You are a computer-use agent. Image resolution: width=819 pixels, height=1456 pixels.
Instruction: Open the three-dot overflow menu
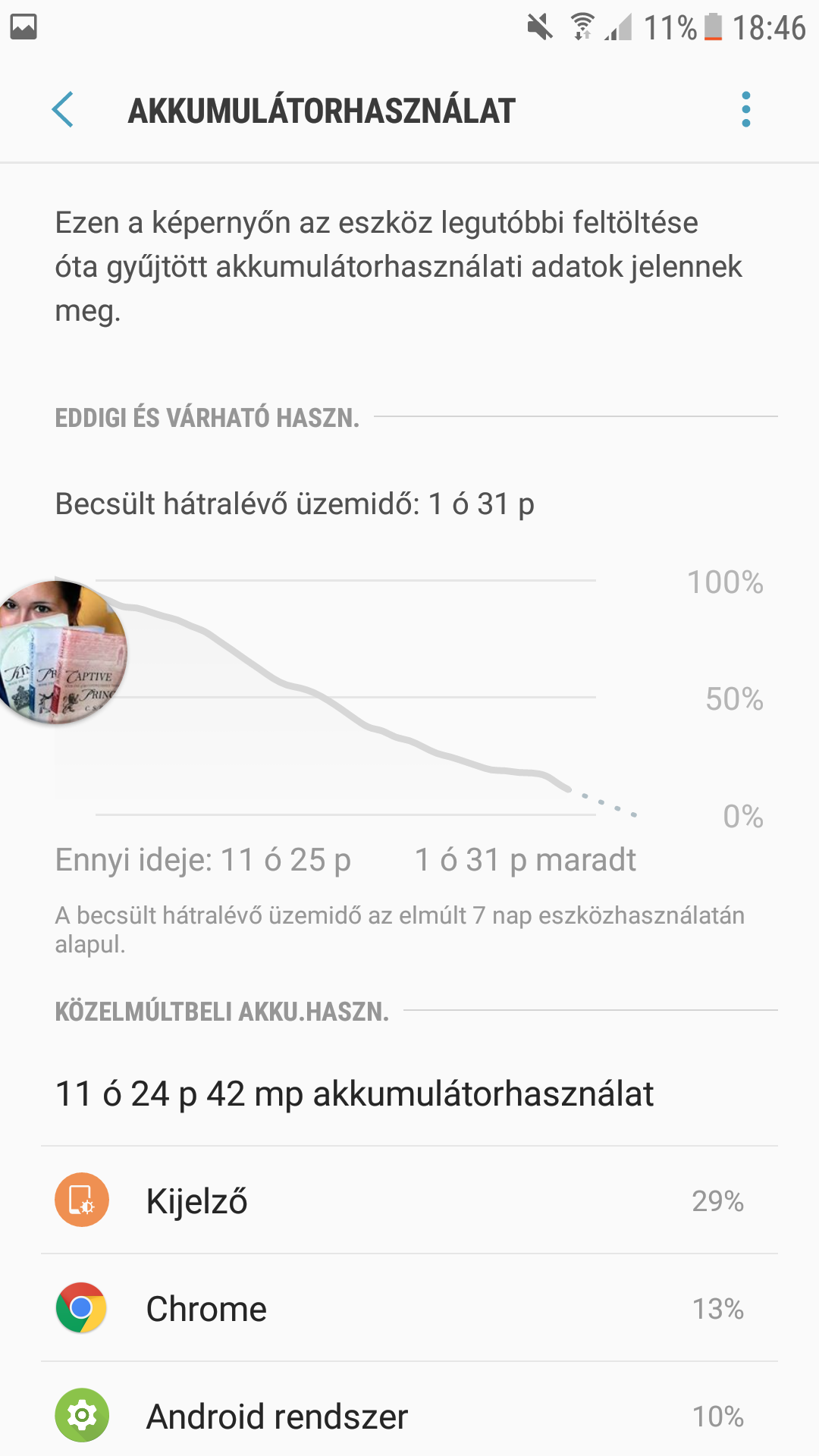pyautogui.click(x=746, y=110)
